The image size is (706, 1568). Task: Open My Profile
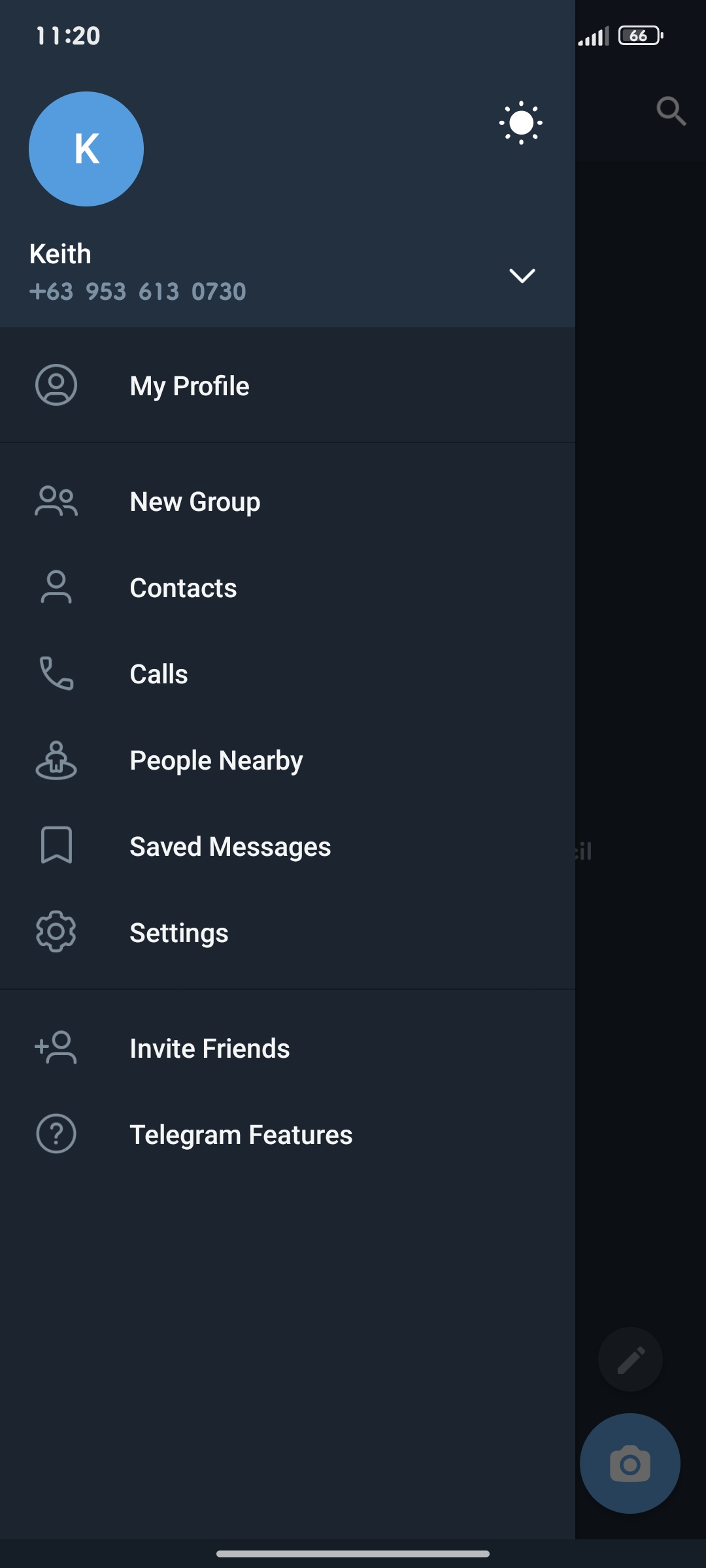tap(288, 385)
